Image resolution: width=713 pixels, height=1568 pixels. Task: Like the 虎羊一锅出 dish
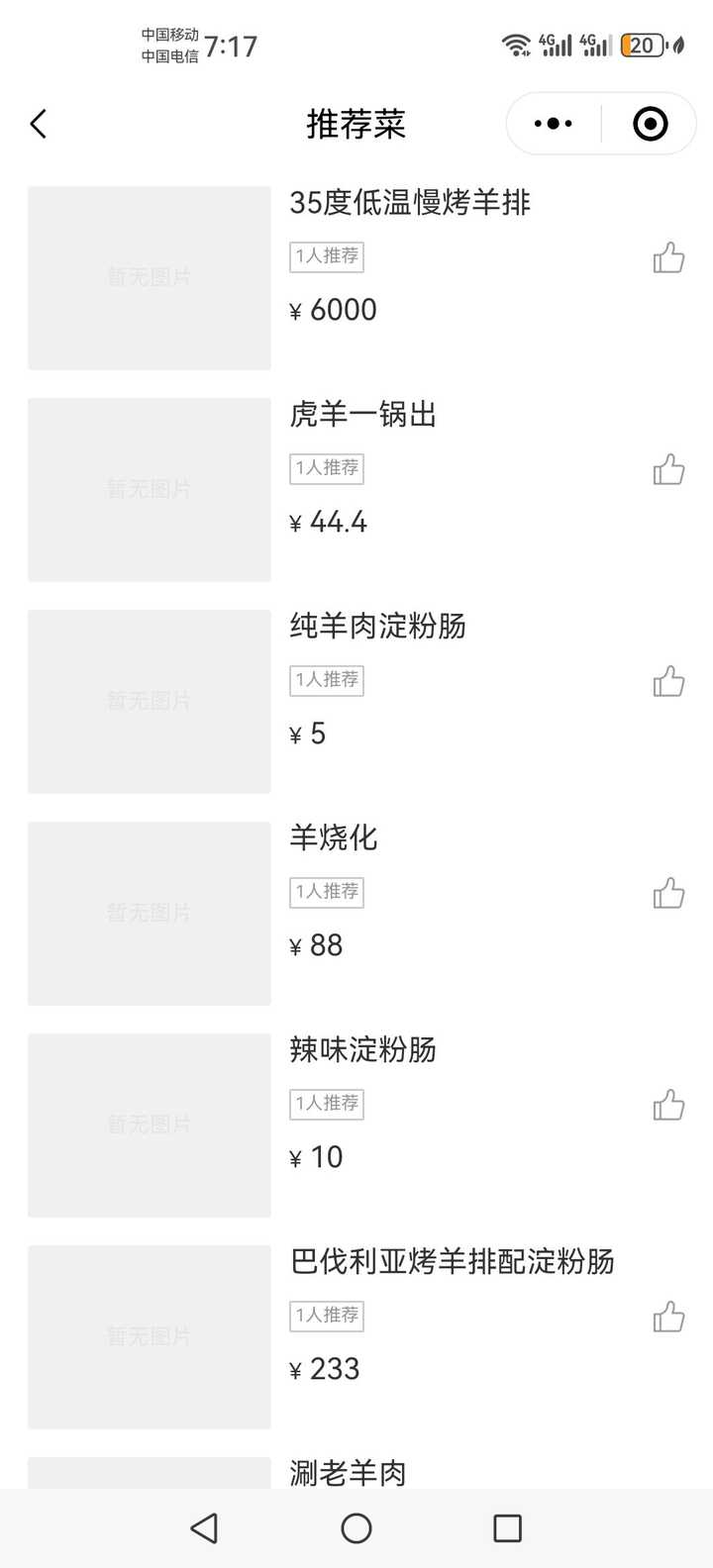668,469
